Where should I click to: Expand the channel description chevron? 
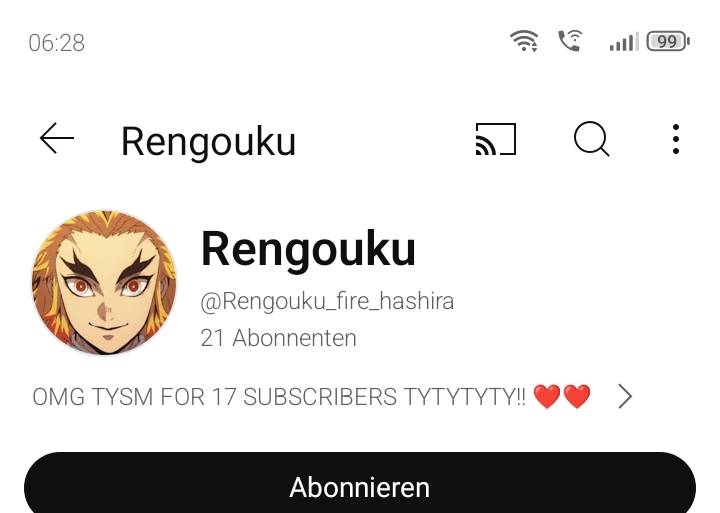pyautogui.click(x=625, y=397)
